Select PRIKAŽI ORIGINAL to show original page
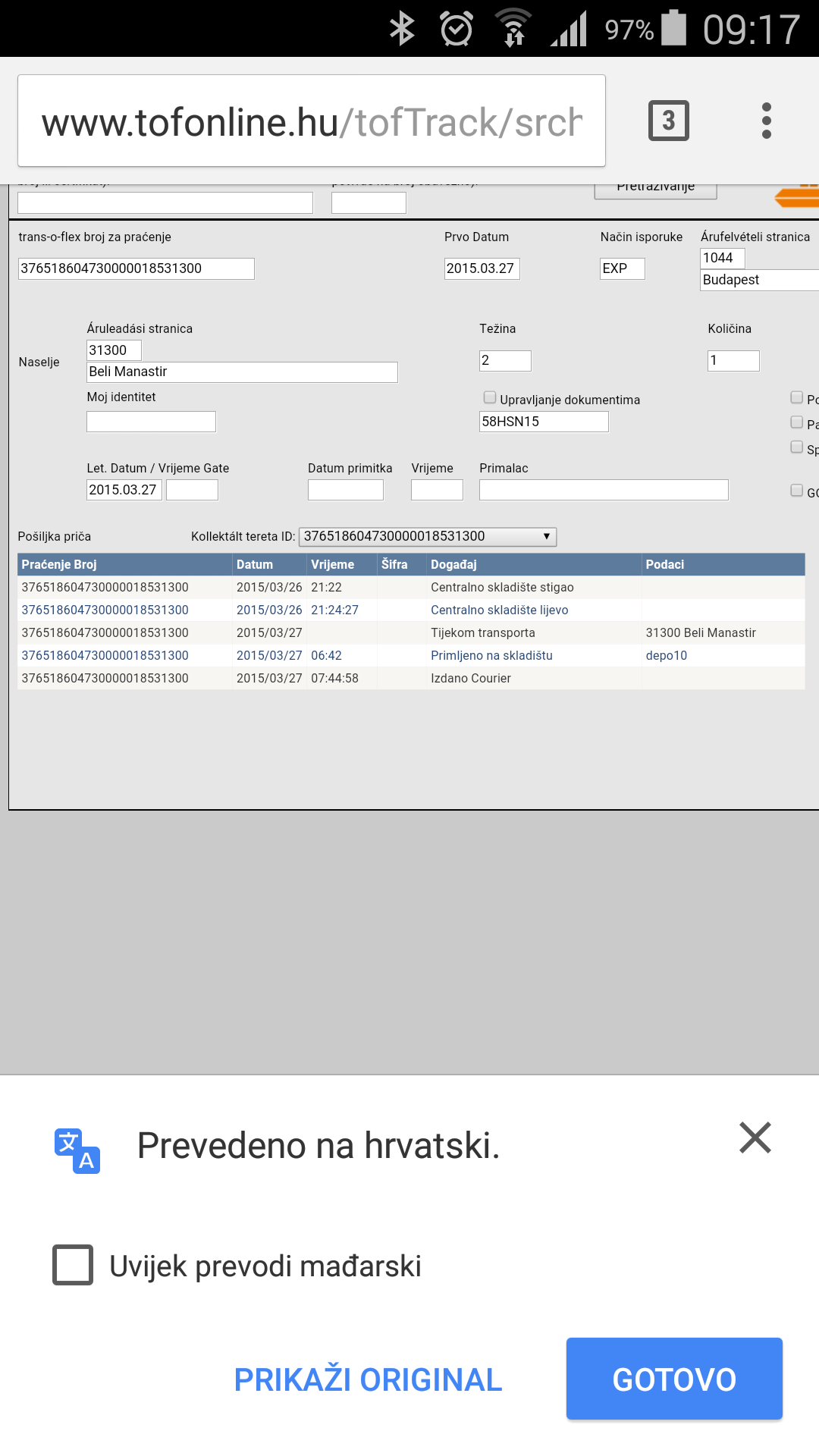 (x=368, y=1379)
